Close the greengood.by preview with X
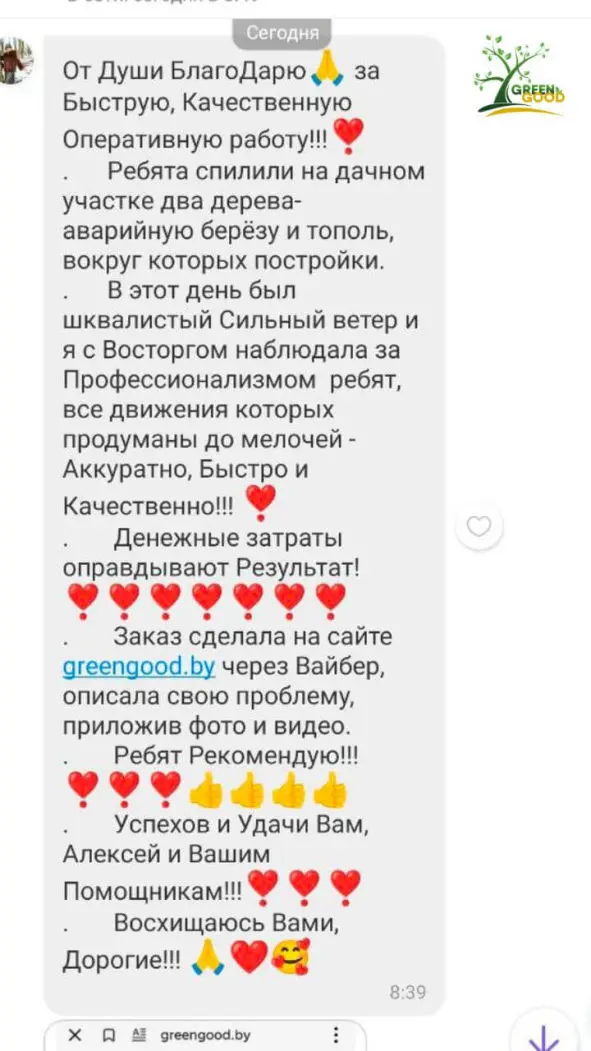The image size is (591, 1051). coord(74,1035)
